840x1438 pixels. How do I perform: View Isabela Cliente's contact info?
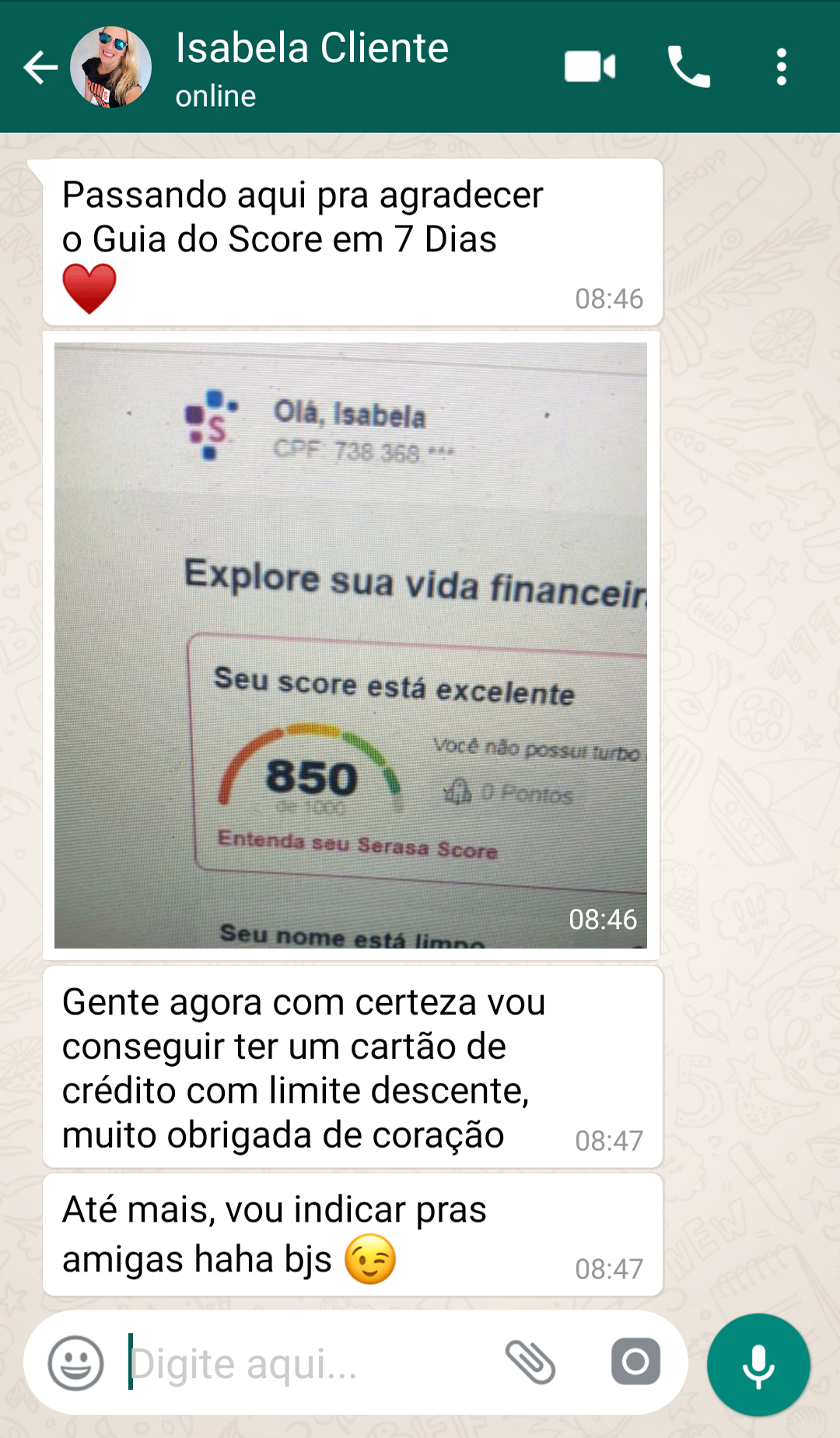pyautogui.click(x=311, y=47)
